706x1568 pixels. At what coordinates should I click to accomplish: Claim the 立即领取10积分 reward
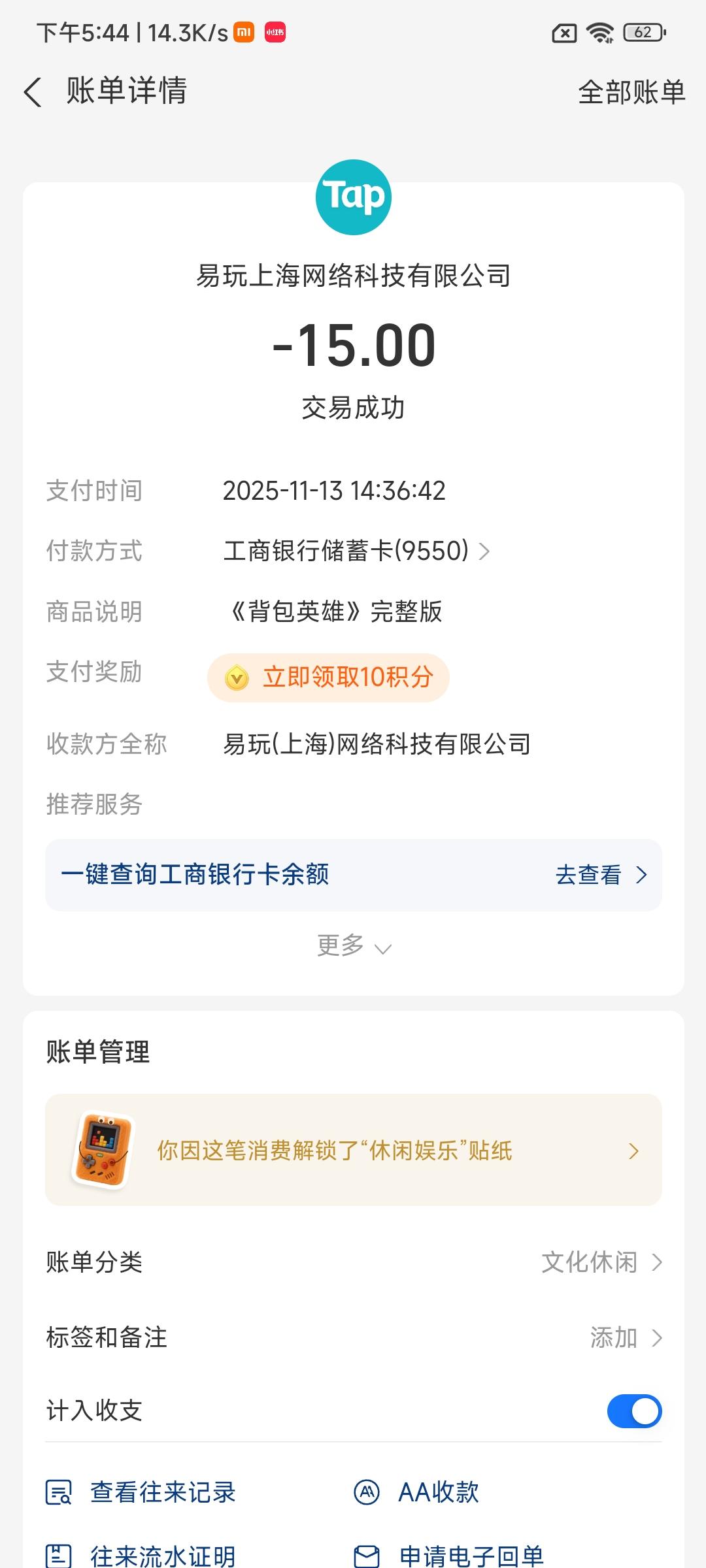click(x=328, y=678)
